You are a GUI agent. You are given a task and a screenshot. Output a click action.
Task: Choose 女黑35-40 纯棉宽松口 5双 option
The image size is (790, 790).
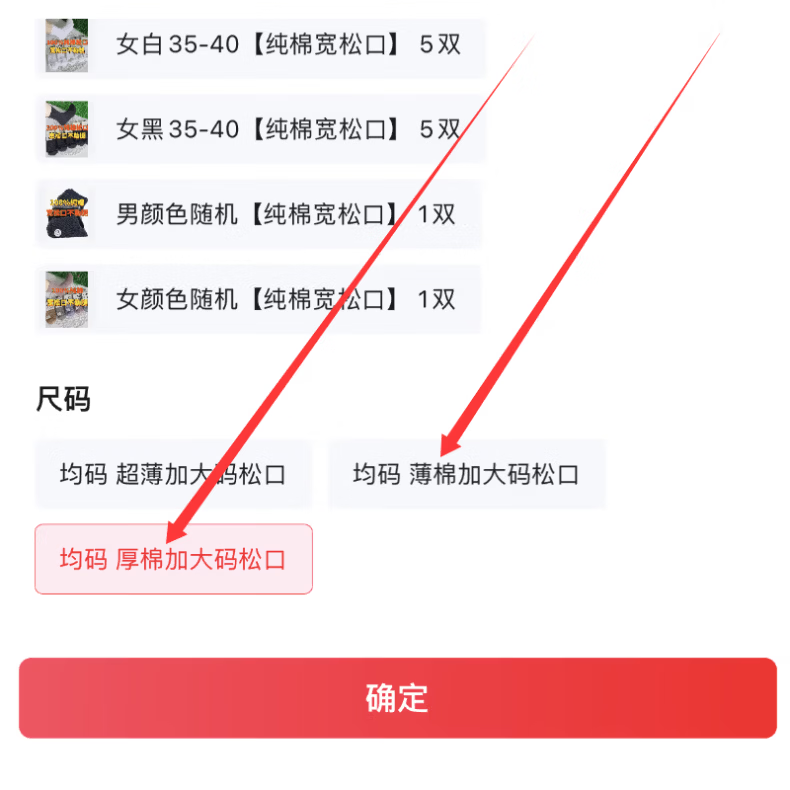point(260,129)
